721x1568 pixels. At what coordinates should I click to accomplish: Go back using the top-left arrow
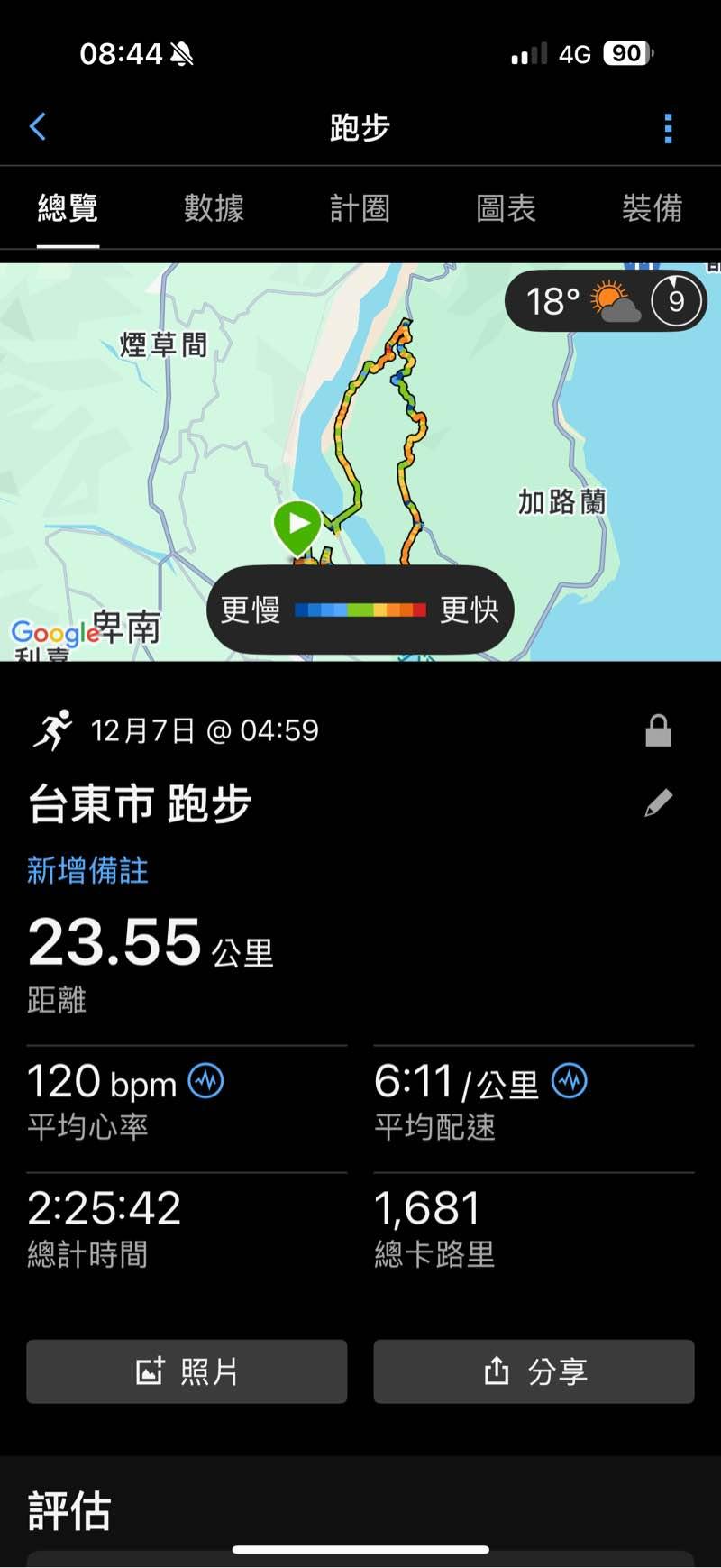[38, 127]
